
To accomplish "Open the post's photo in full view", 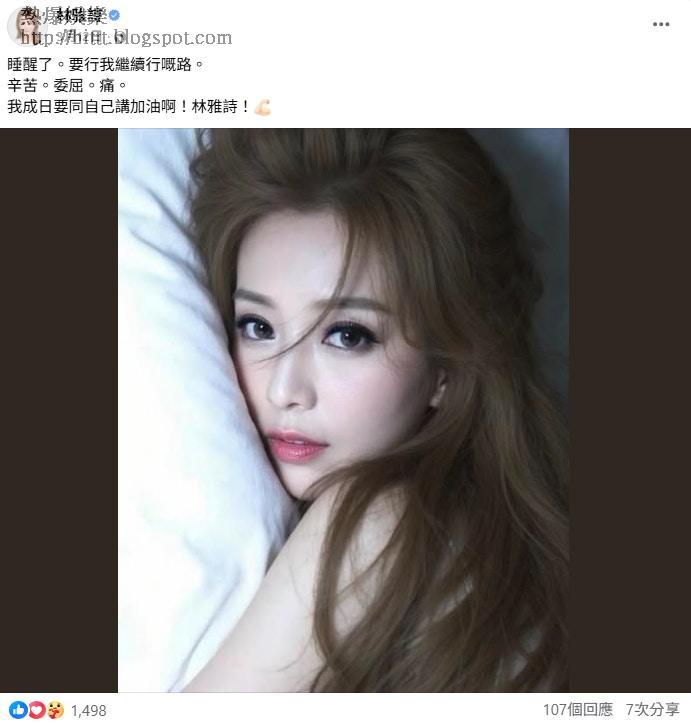I will pyautogui.click(x=343, y=410).
